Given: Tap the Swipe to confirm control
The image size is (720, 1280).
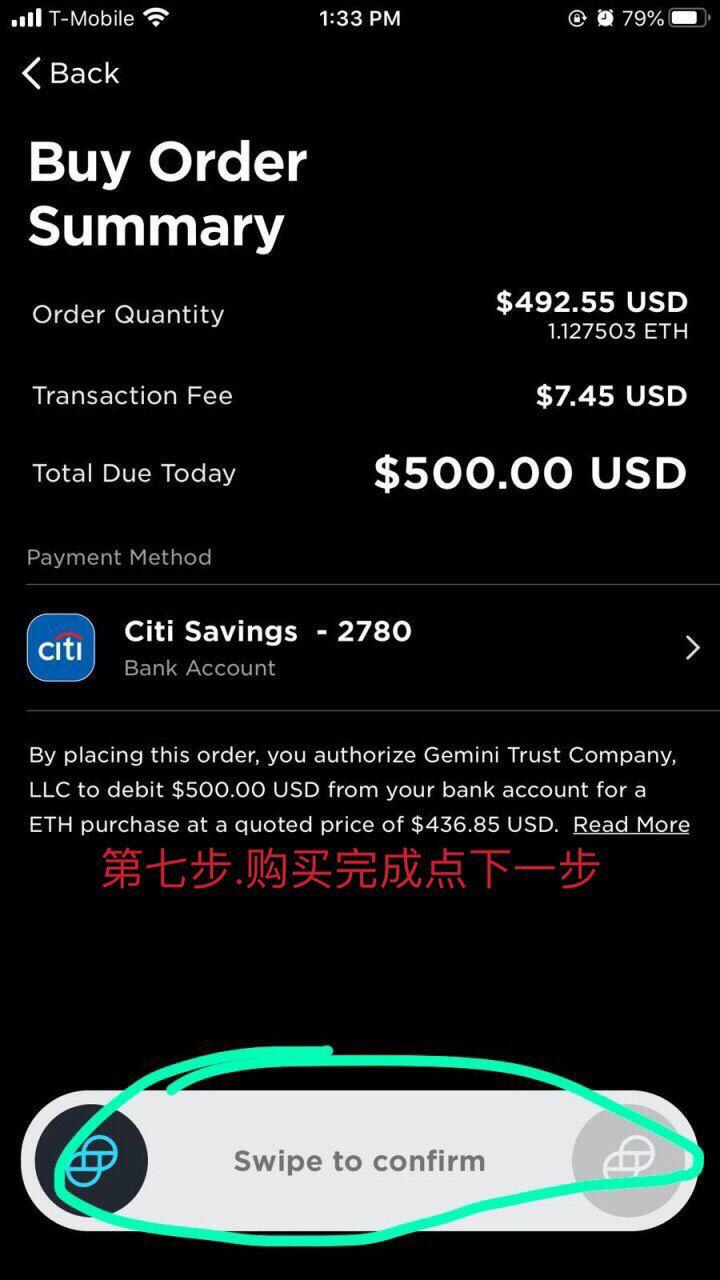Looking at the screenshot, I should (360, 1160).
